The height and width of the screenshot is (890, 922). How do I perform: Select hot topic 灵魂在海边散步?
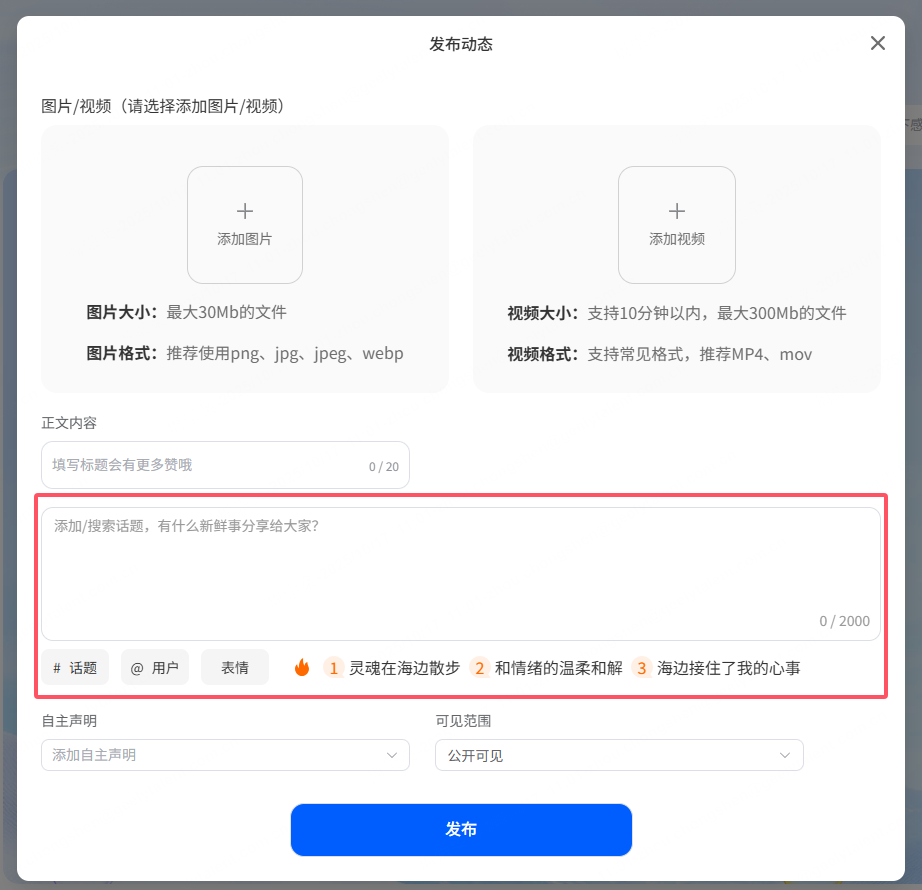point(404,668)
